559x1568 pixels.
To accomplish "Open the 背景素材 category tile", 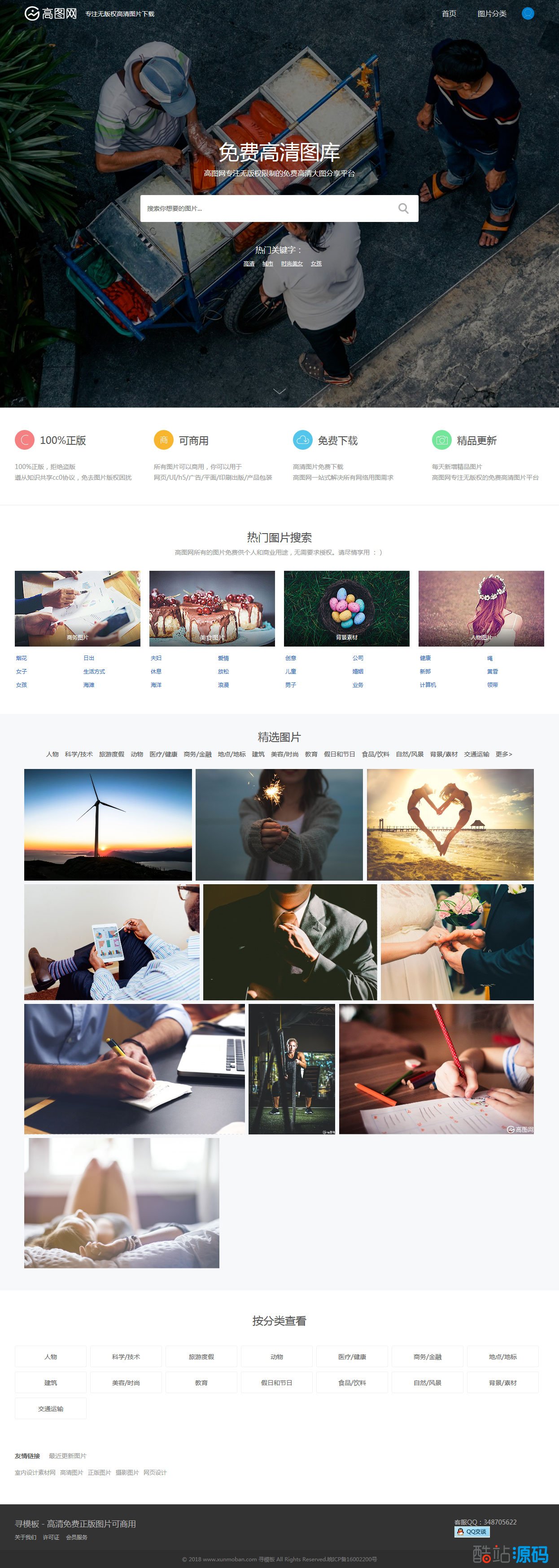I will click(x=346, y=608).
